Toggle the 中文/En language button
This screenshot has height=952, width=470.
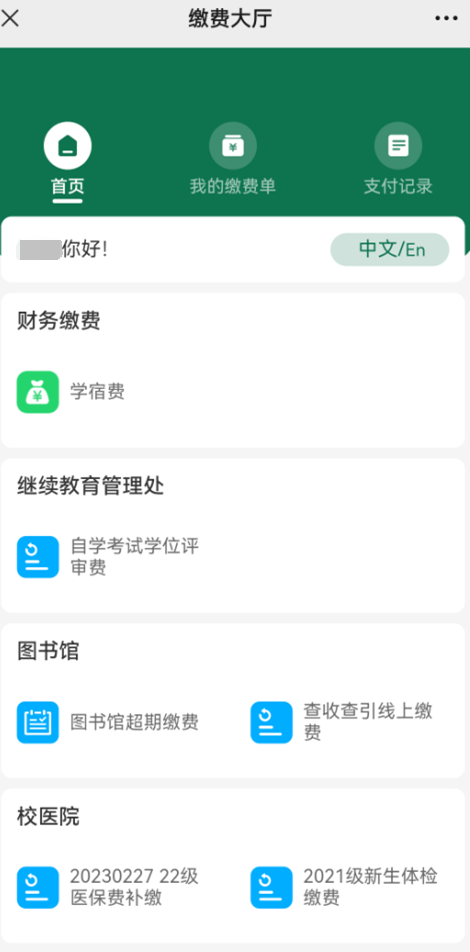390,250
